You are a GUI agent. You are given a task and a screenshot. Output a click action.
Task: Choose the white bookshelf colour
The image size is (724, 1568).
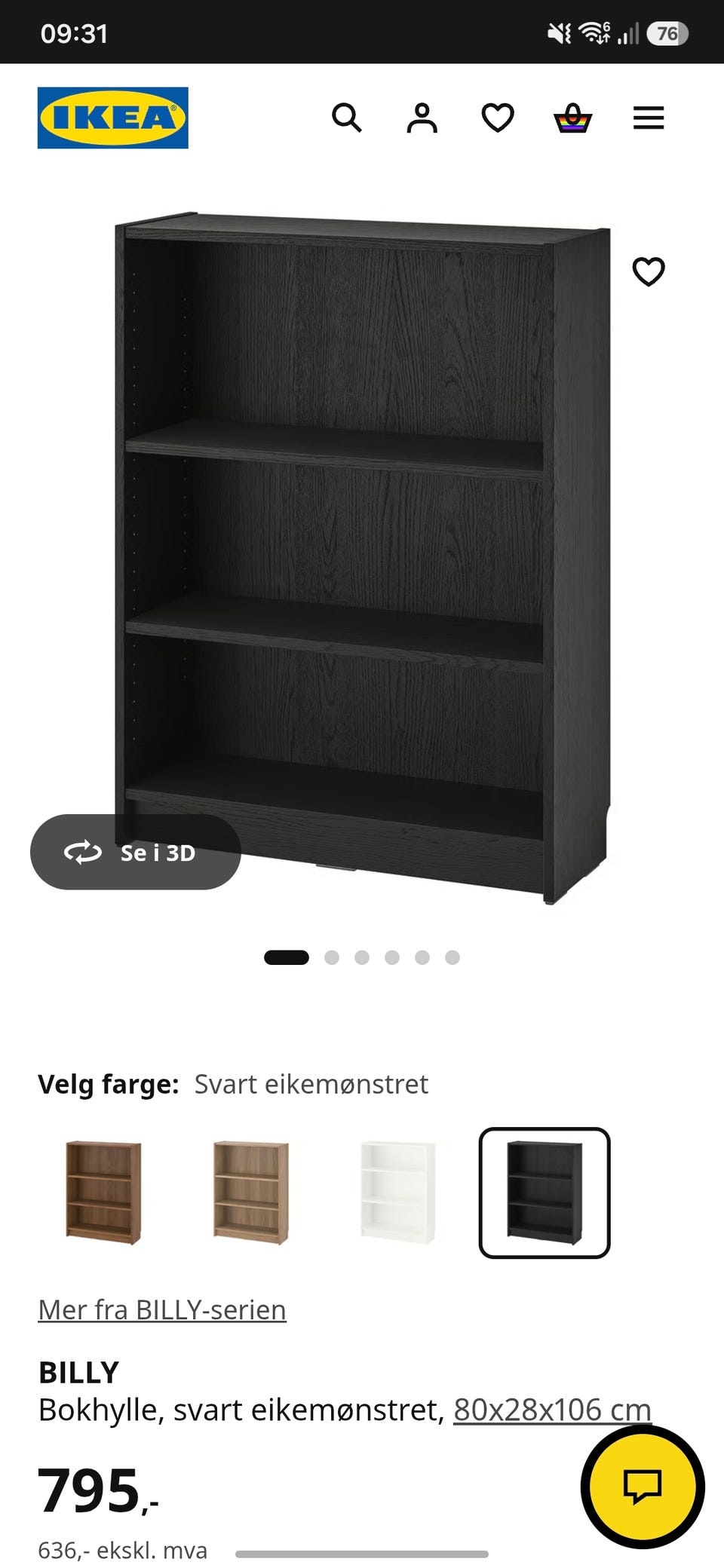click(x=398, y=1193)
